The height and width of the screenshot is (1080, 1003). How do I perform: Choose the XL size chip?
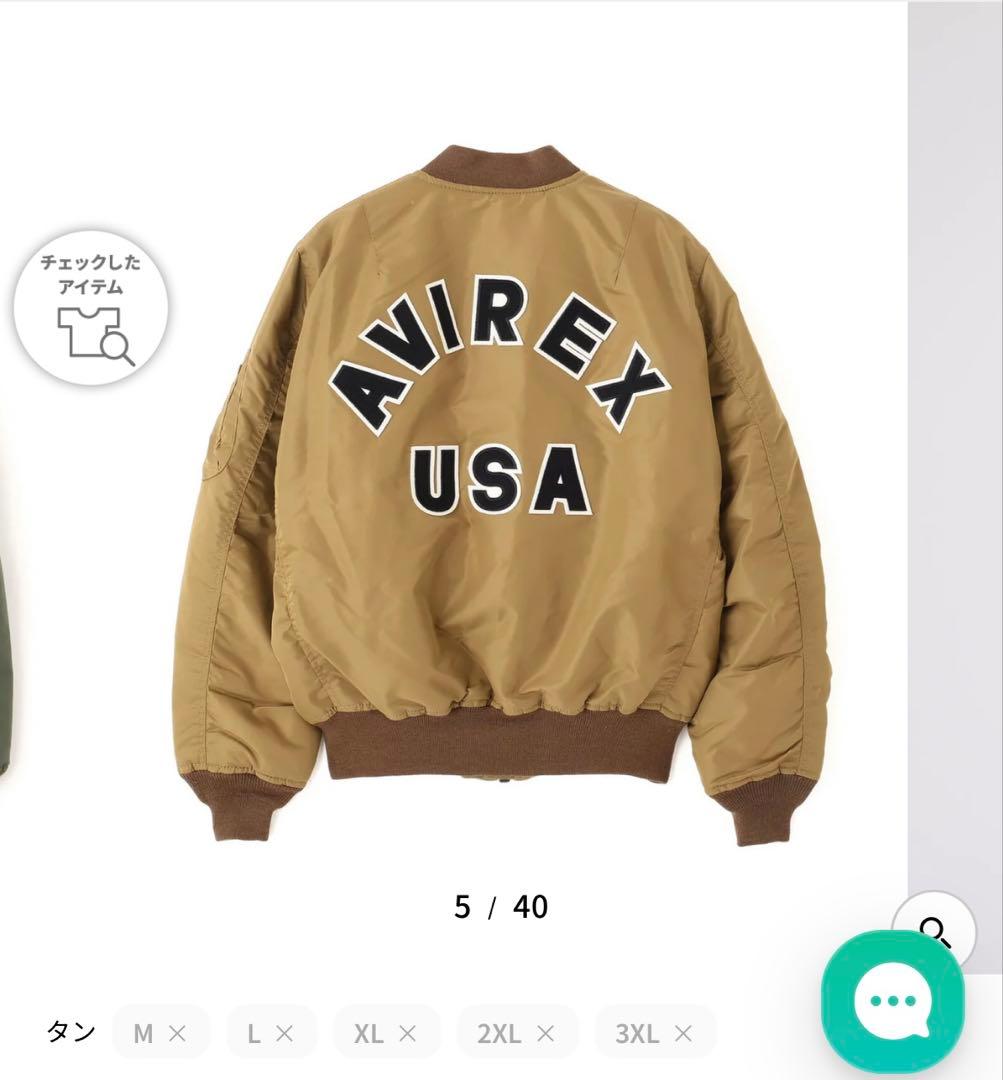pos(385,1033)
